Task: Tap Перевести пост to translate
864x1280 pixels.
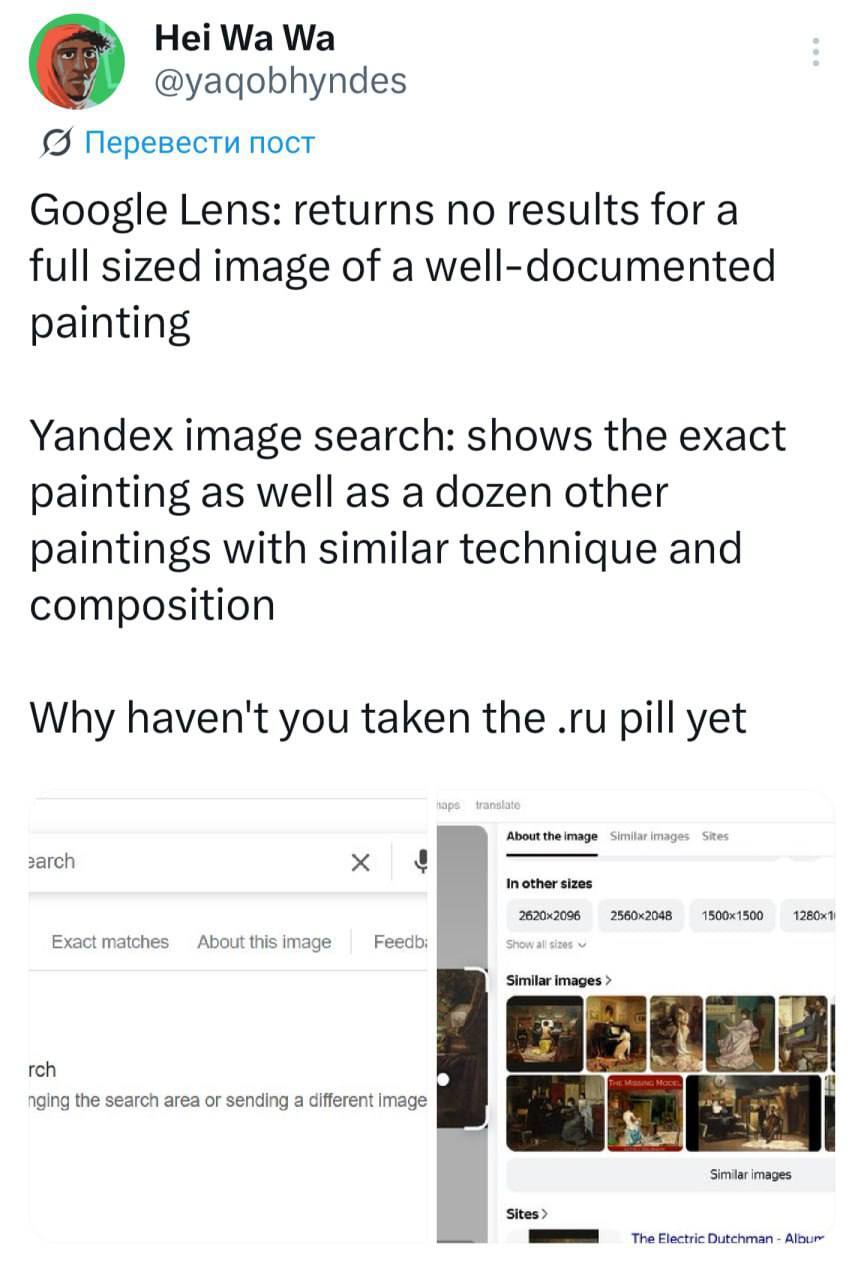Action: click(x=198, y=143)
